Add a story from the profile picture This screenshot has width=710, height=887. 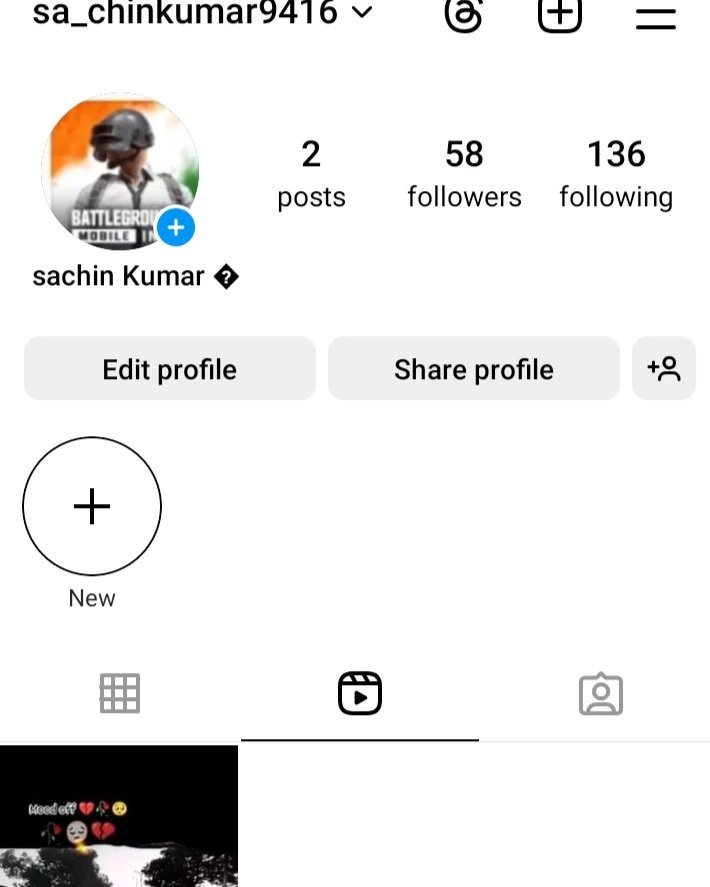click(176, 227)
